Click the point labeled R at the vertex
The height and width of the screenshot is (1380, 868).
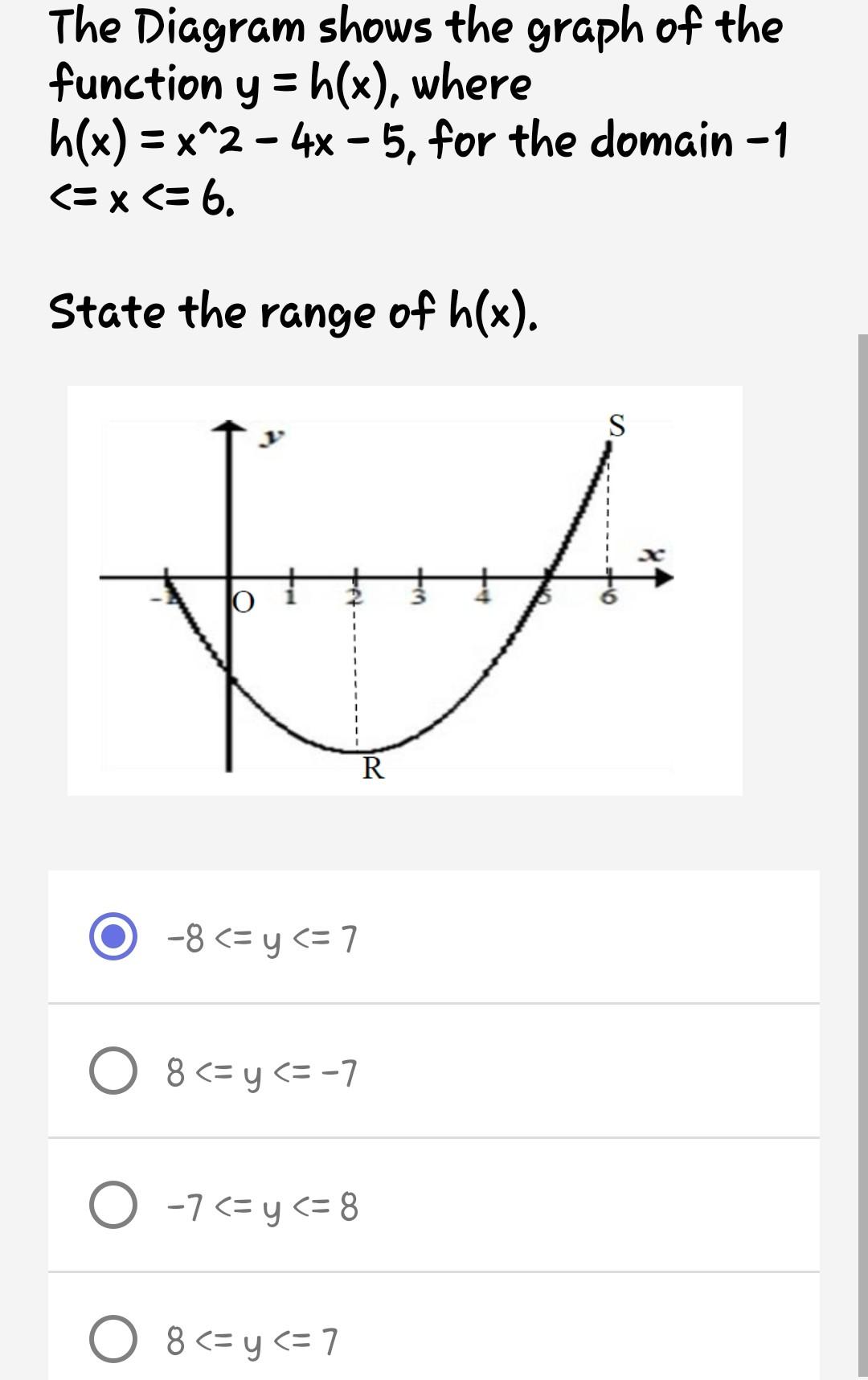pos(372,768)
